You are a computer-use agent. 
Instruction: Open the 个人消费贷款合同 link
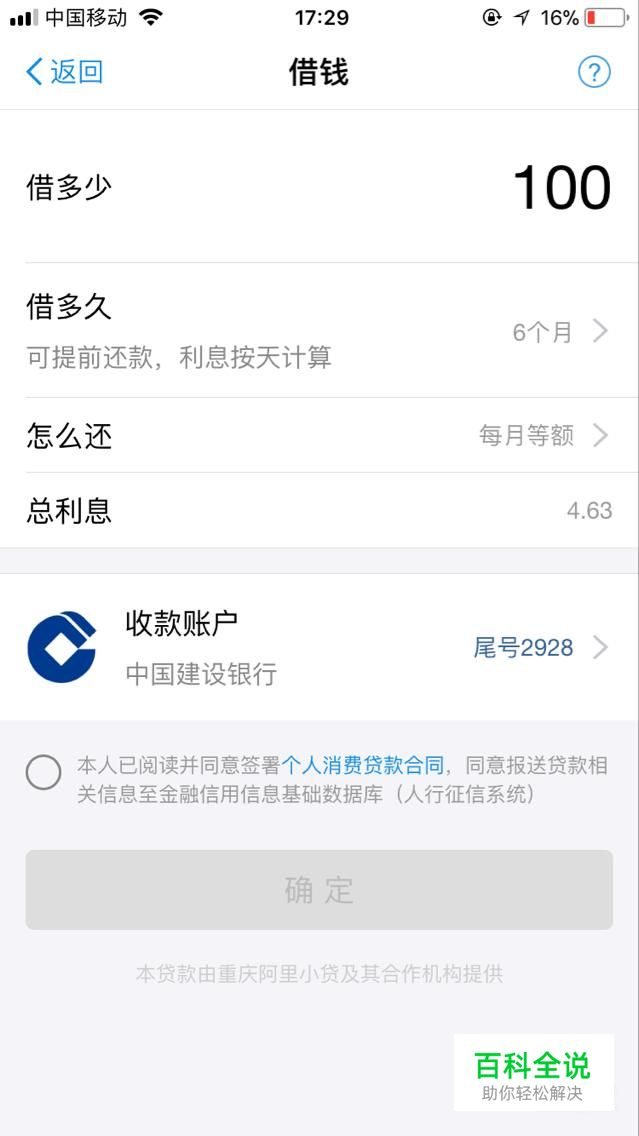362,765
